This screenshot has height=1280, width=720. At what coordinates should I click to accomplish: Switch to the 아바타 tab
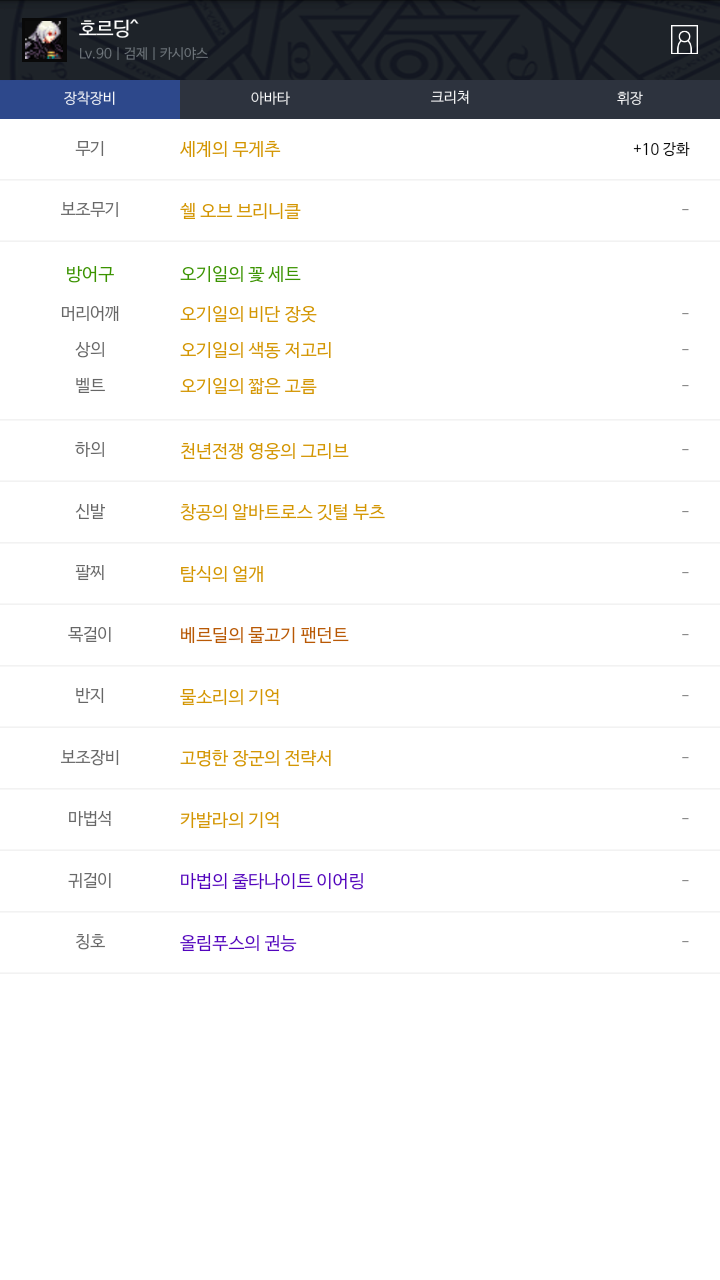270,99
